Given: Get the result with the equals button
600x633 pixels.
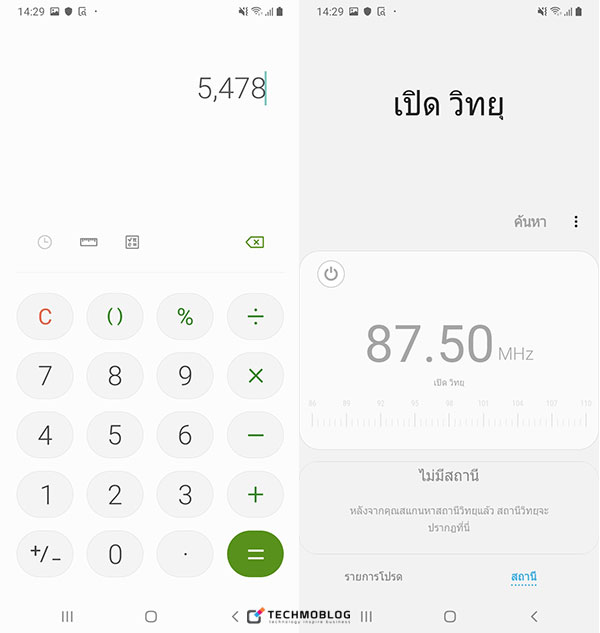Looking at the screenshot, I should 255,554.
